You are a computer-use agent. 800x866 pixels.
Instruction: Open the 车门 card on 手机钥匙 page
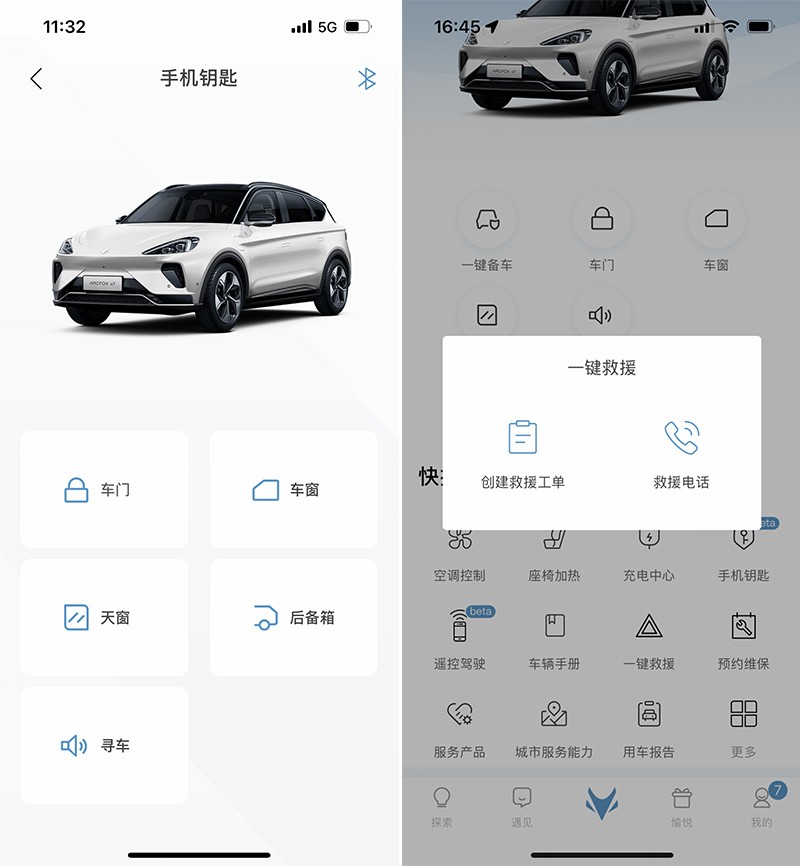click(104, 490)
